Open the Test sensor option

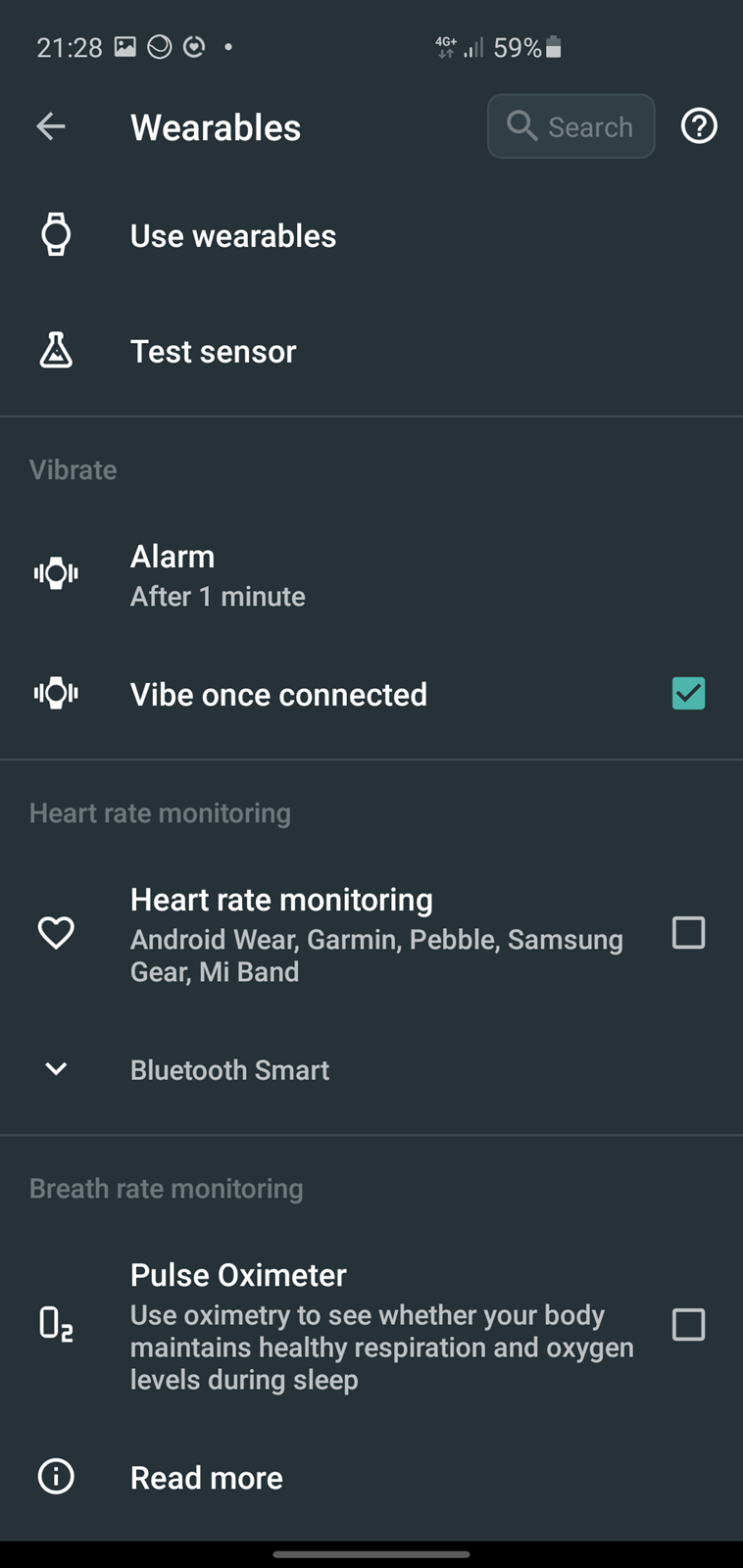(x=213, y=352)
